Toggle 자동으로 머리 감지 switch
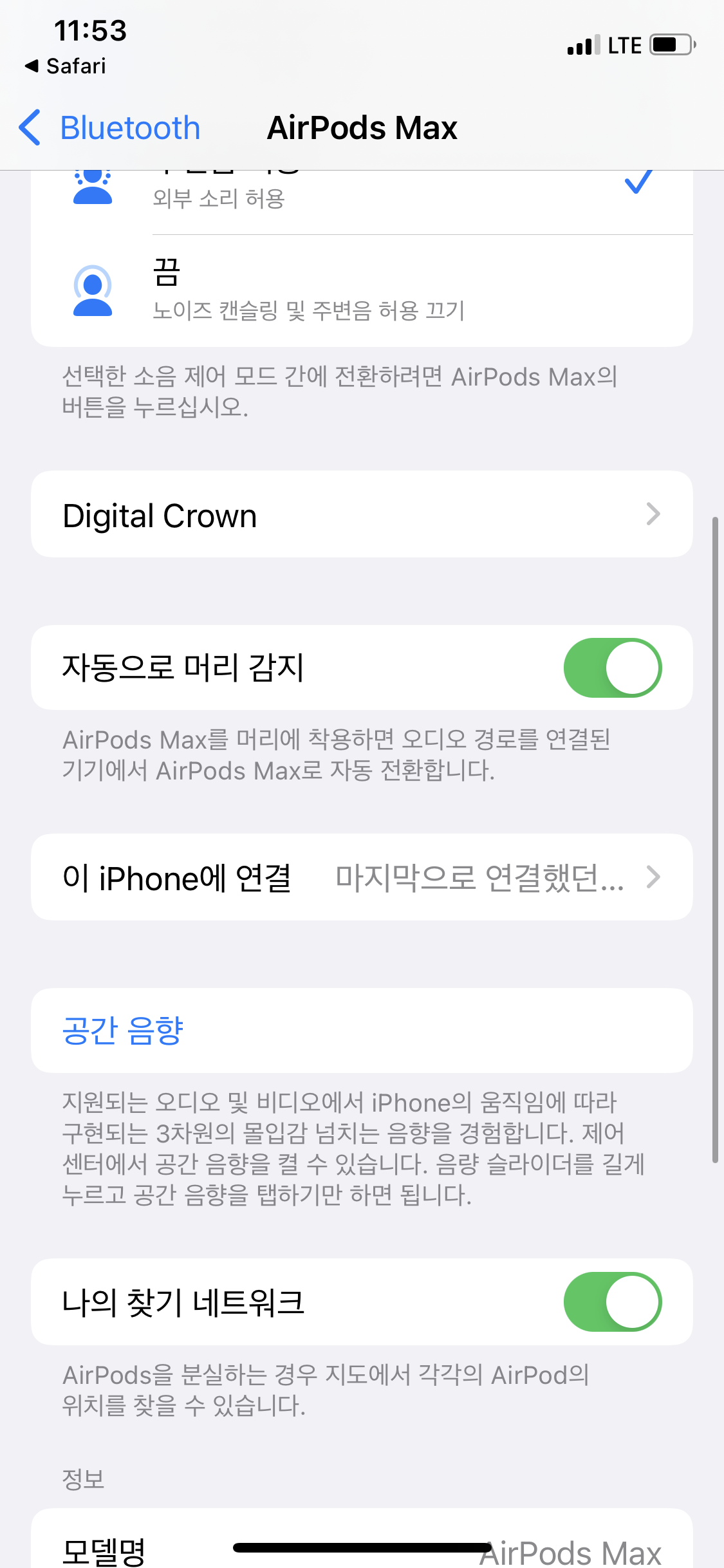The width and height of the screenshot is (724, 1568). (612, 667)
